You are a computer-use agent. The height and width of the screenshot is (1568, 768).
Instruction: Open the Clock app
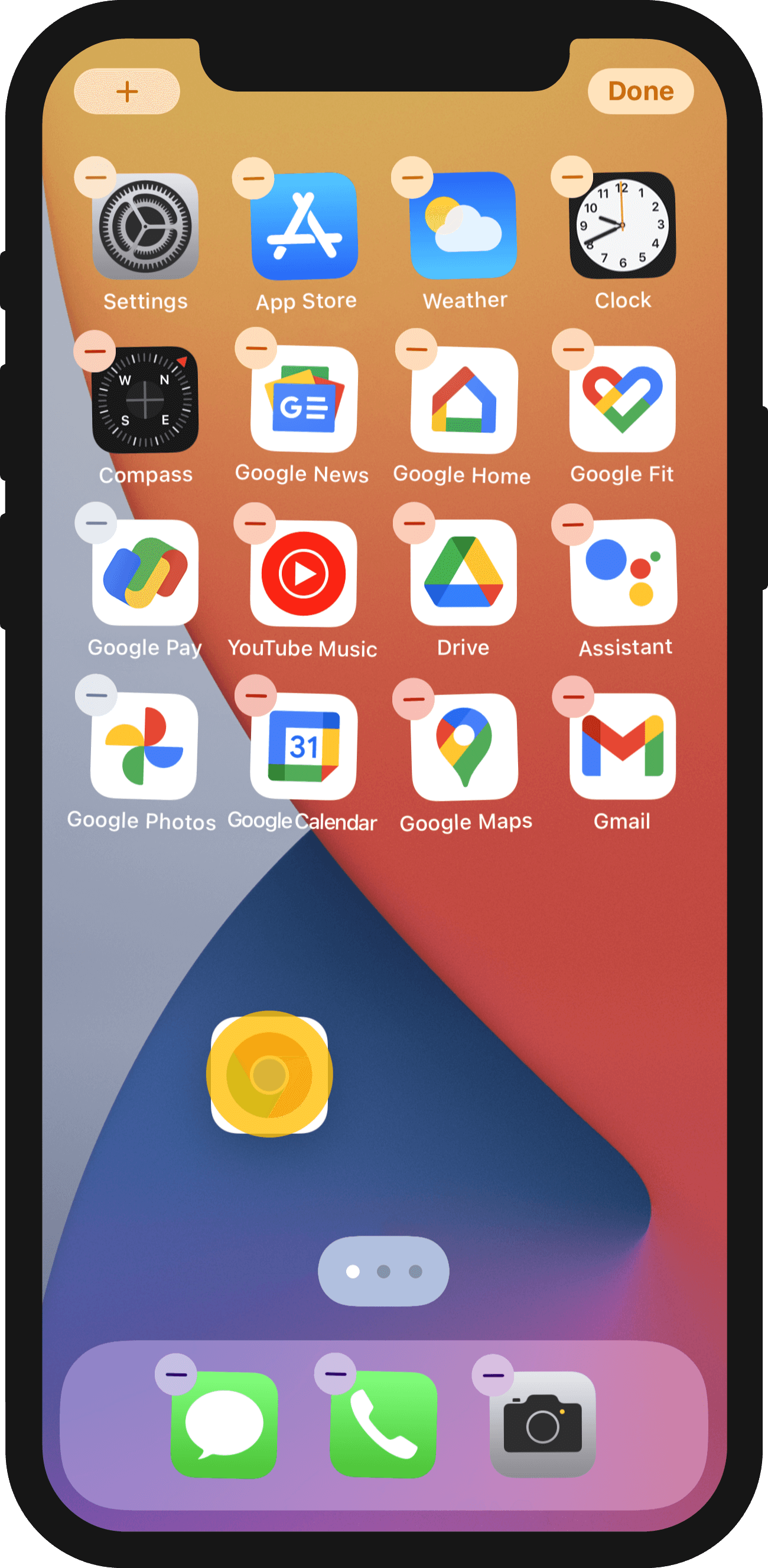click(623, 226)
